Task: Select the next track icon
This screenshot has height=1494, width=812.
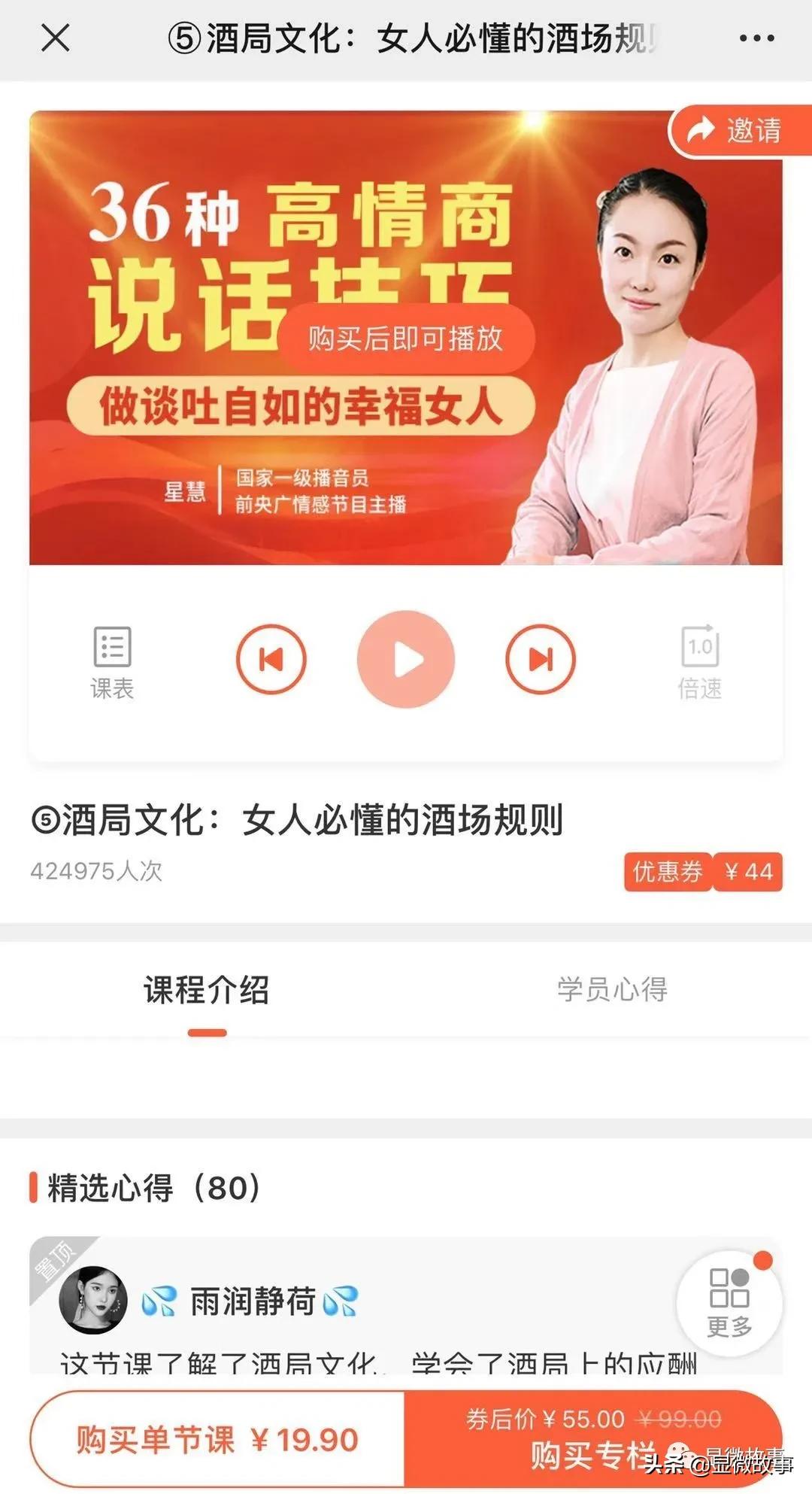Action: pyautogui.click(x=540, y=658)
